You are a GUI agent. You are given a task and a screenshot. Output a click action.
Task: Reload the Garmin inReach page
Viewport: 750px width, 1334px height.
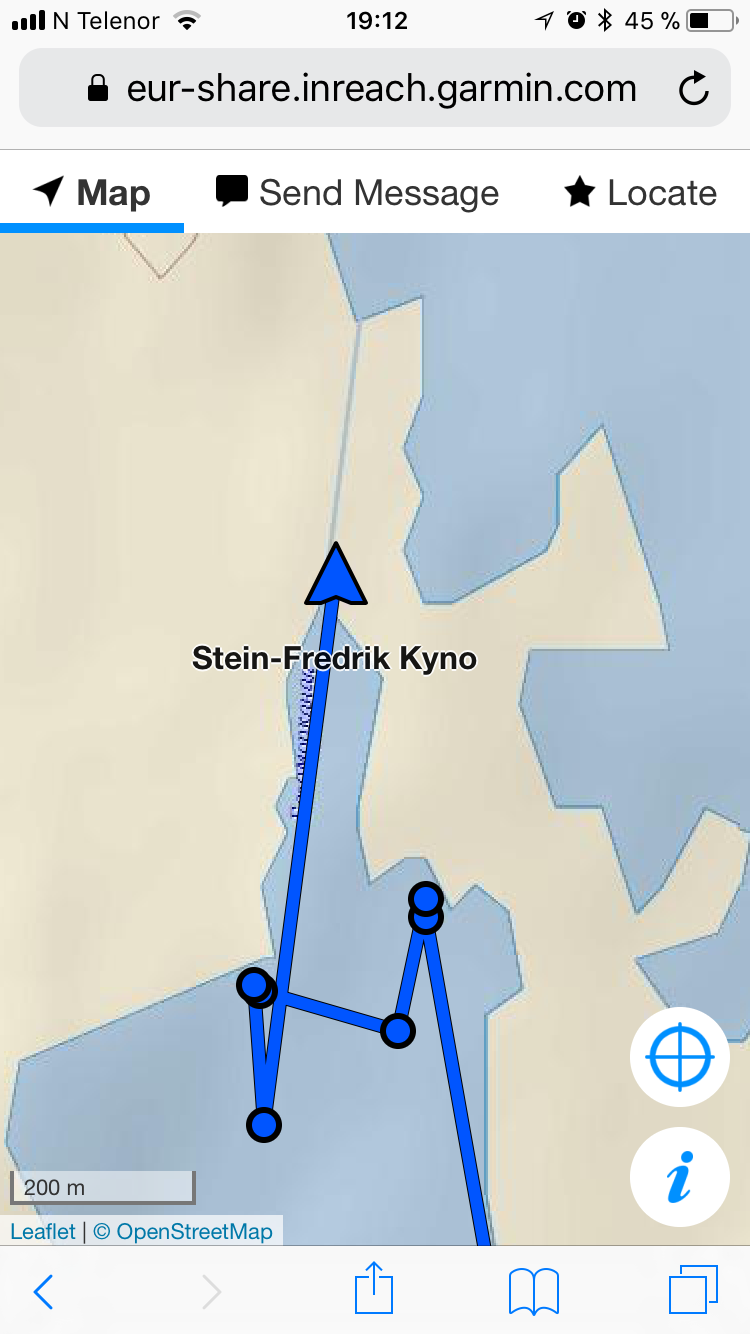pos(693,89)
